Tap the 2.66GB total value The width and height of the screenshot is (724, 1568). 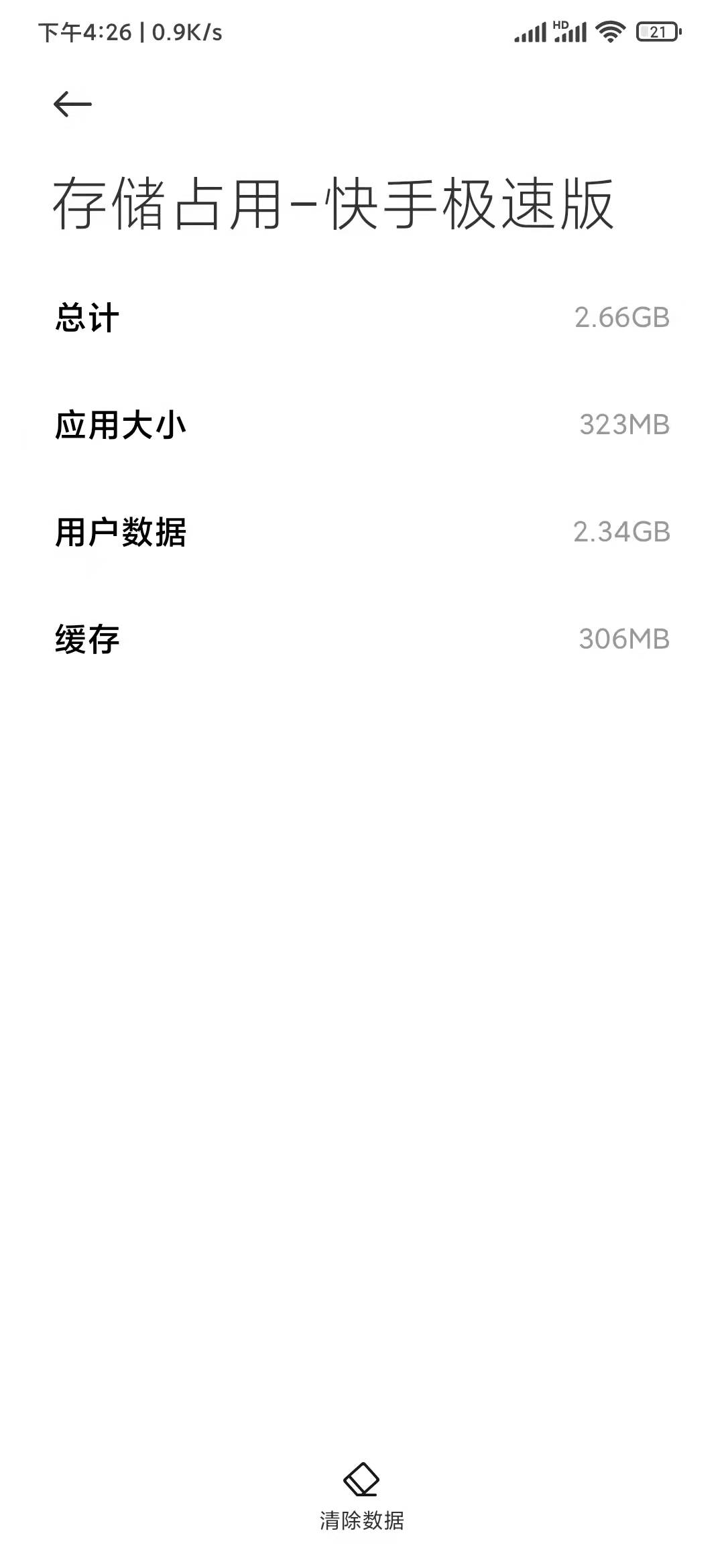622,316
